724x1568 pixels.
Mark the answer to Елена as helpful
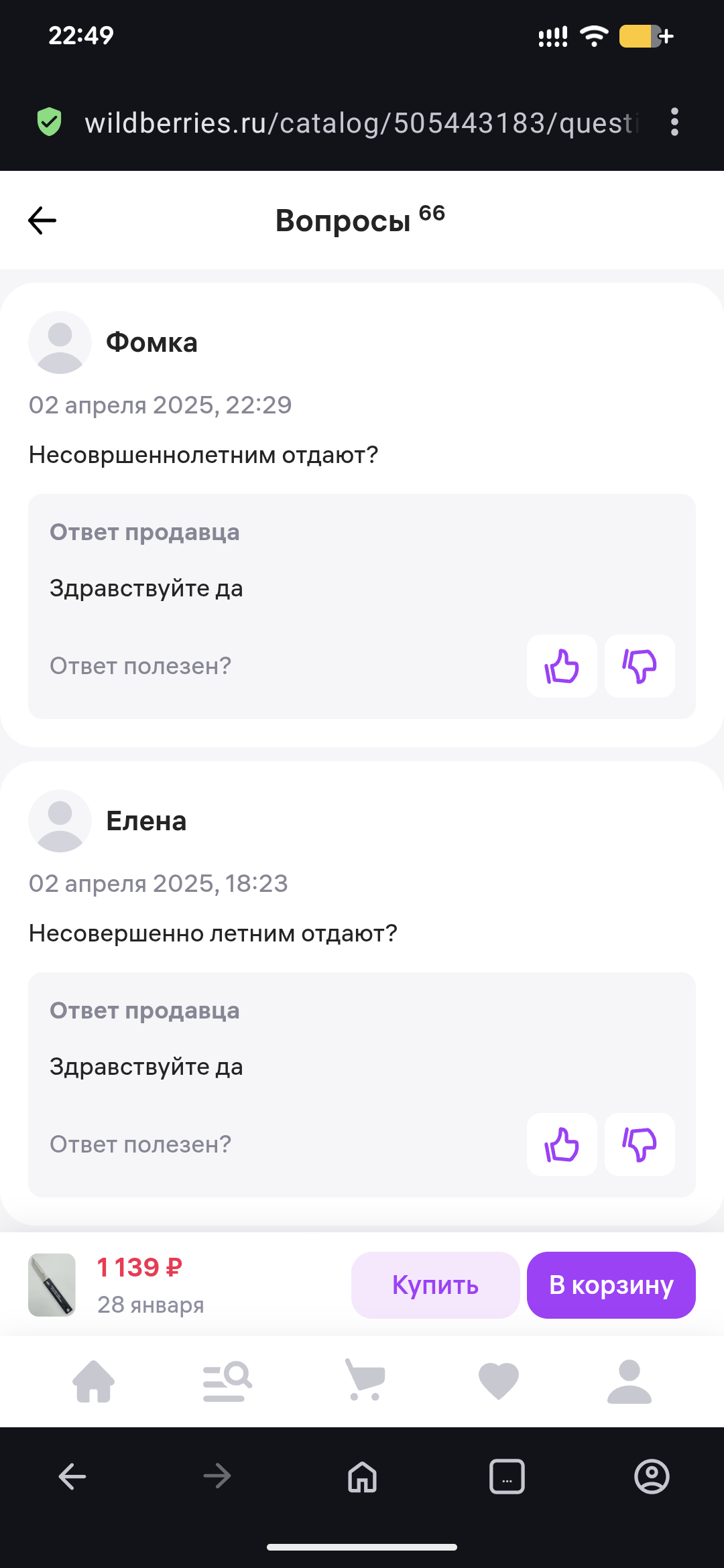(562, 1145)
